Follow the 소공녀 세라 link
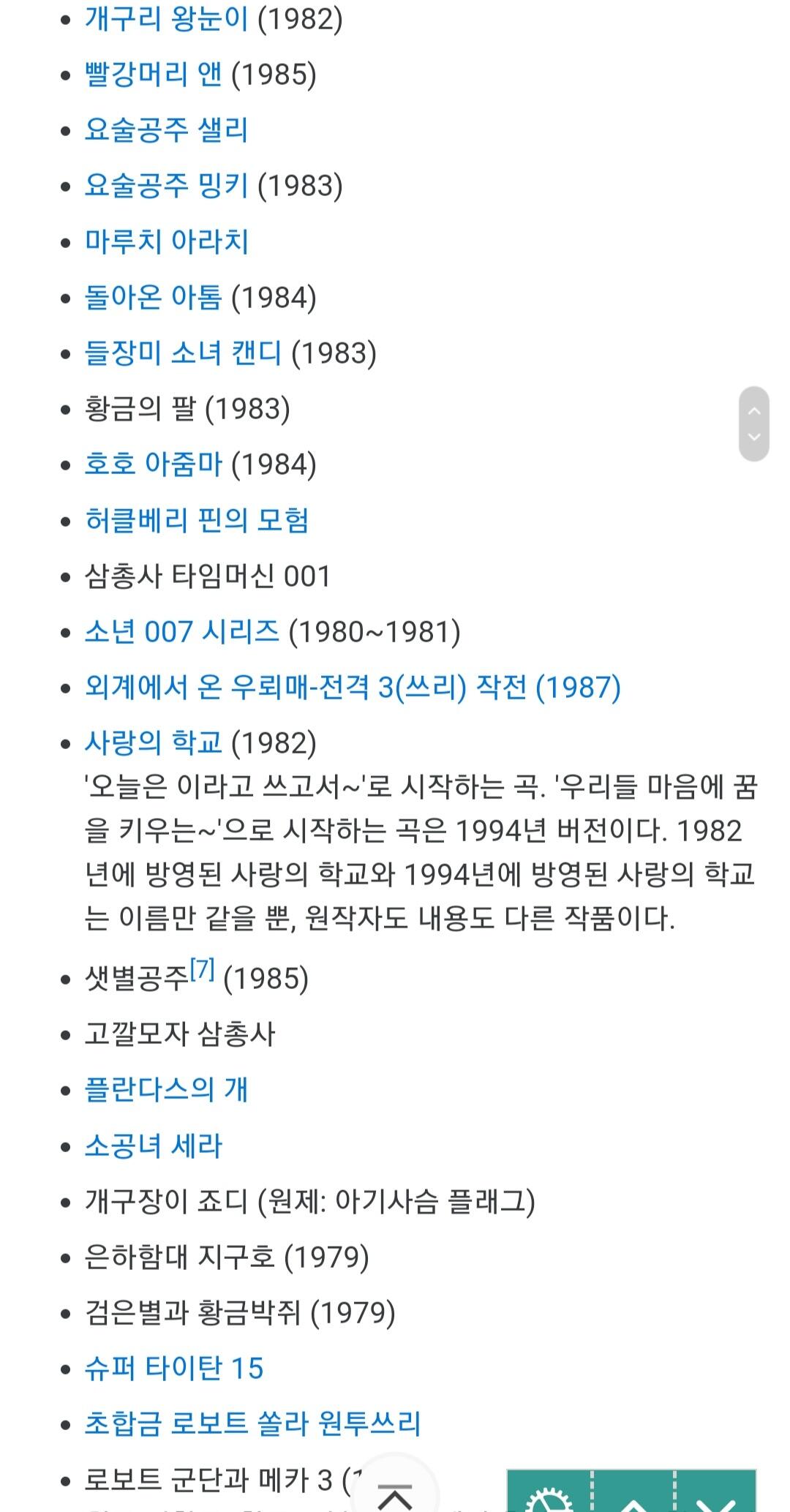The image size is (790, 1512). [154, 1145]
